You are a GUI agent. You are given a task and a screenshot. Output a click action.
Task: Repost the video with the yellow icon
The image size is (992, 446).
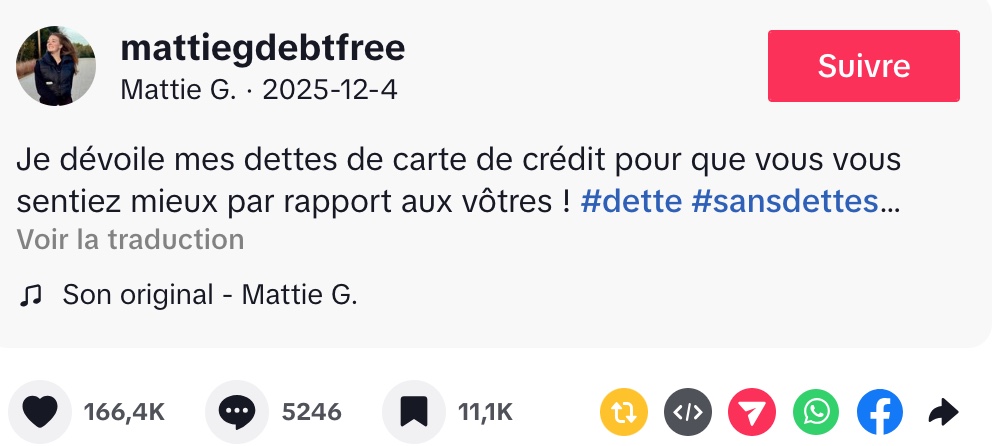pos(624,411)
